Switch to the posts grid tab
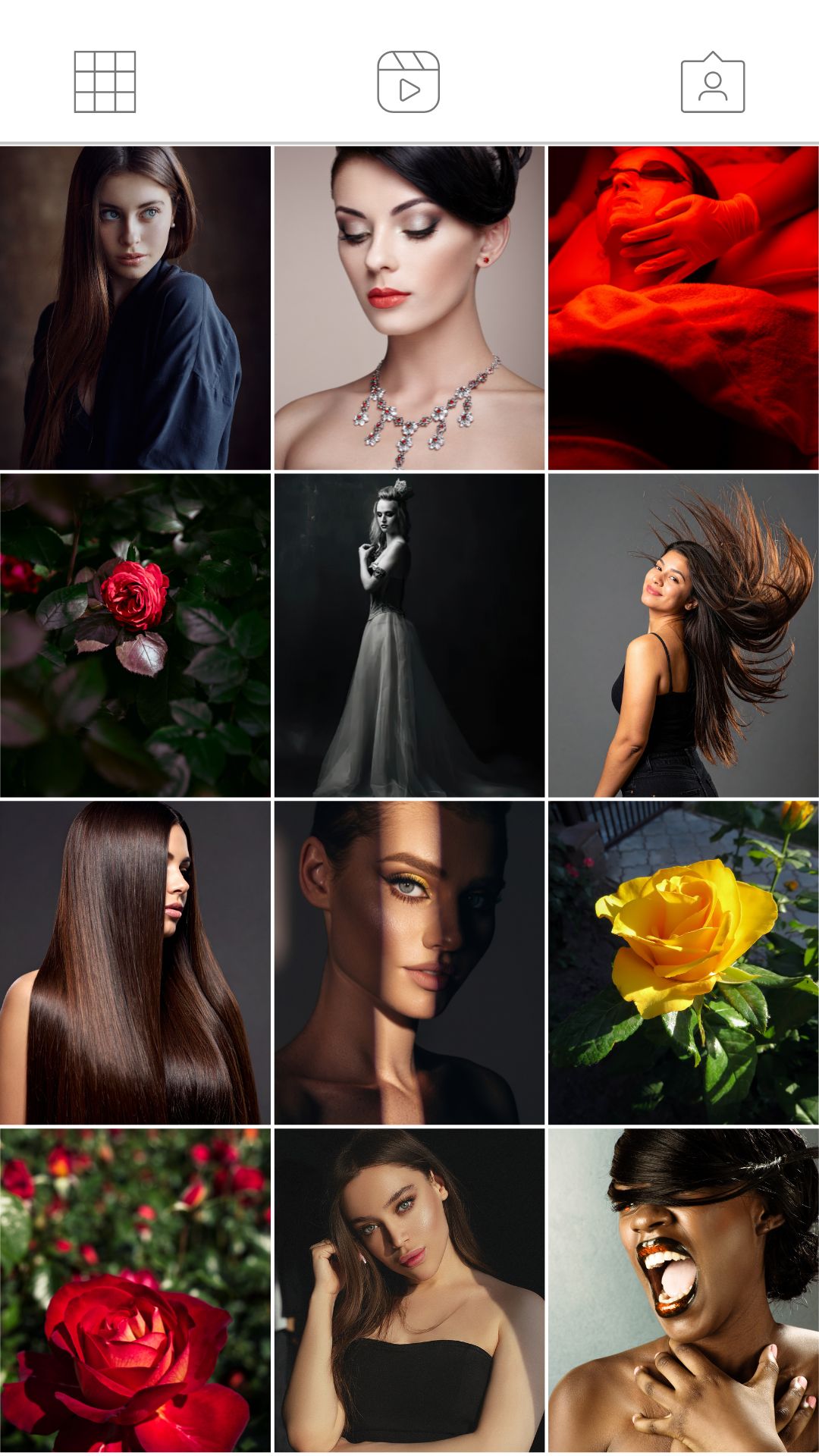 [x=105, y=82]
